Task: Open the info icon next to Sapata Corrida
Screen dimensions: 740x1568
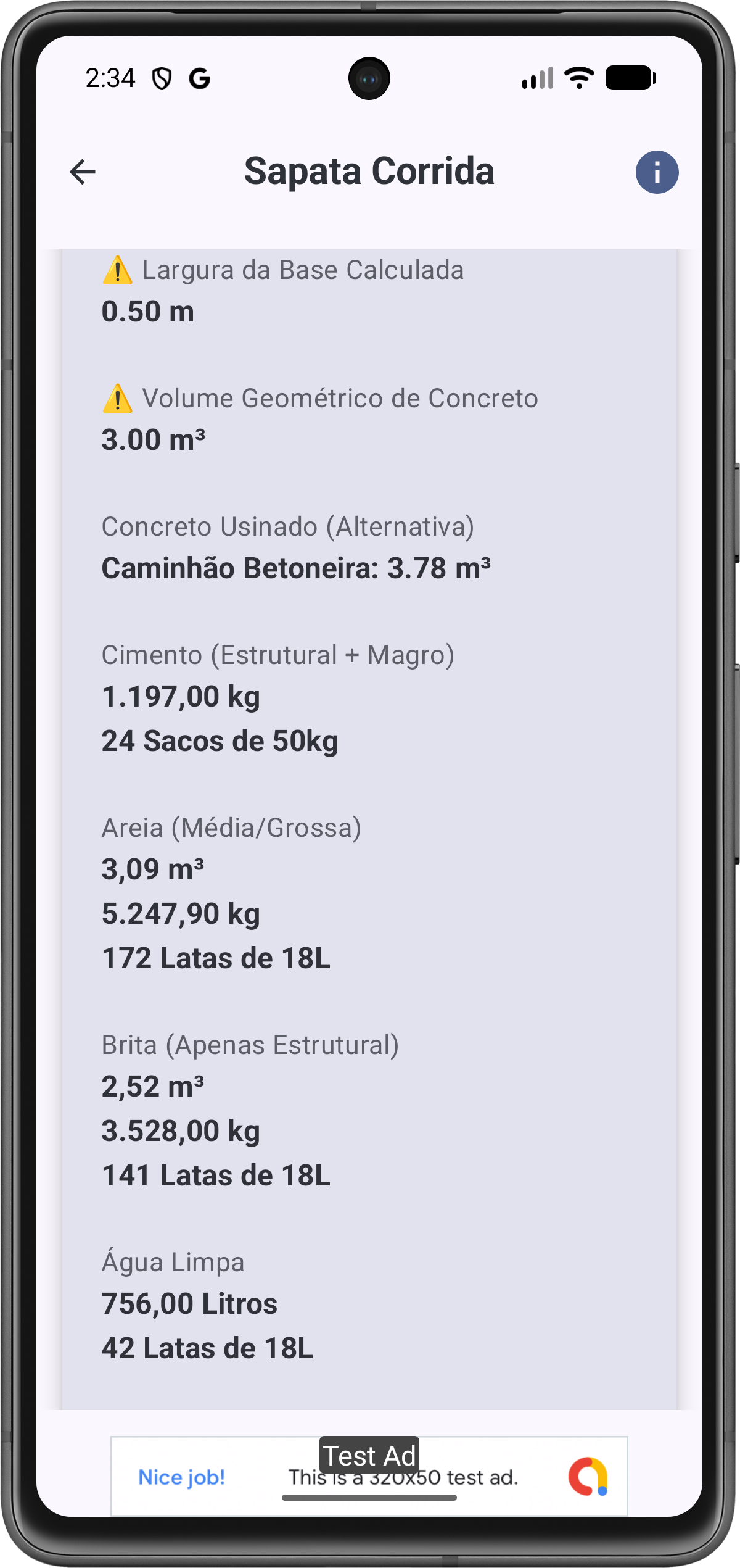Action: tap(657, 173)
